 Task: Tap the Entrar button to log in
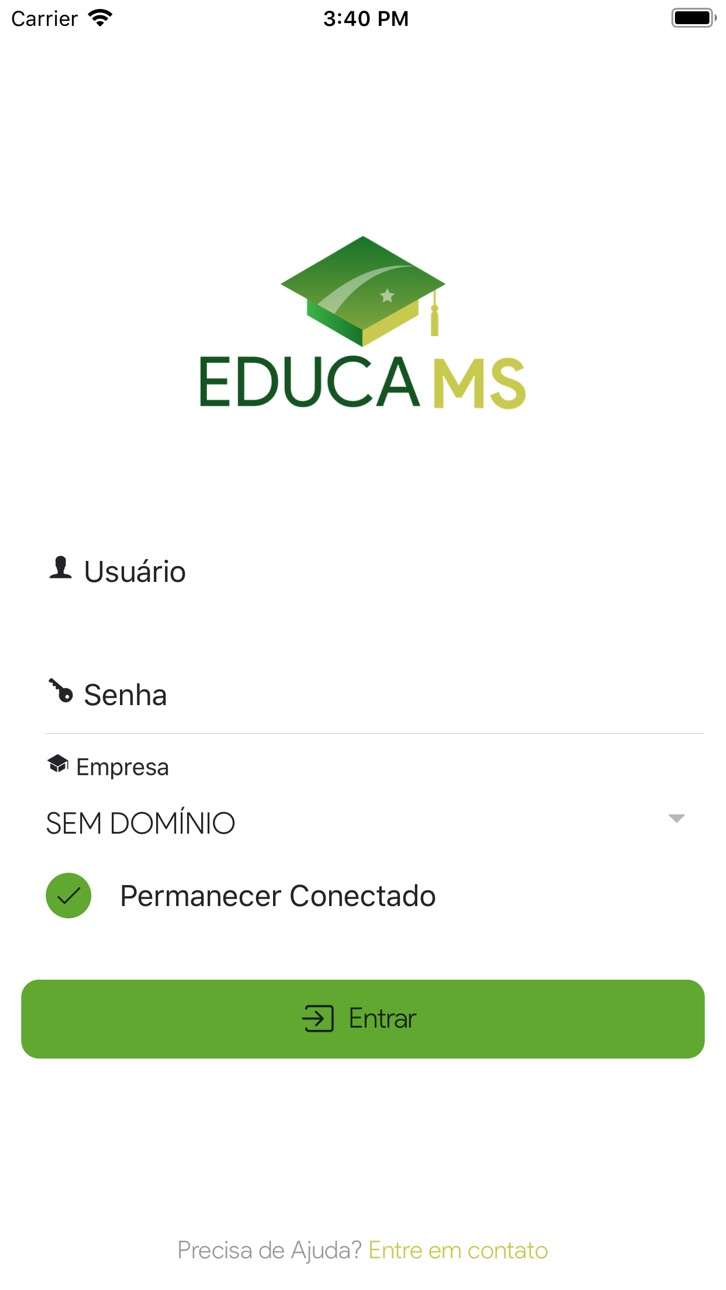(363, 1018)
